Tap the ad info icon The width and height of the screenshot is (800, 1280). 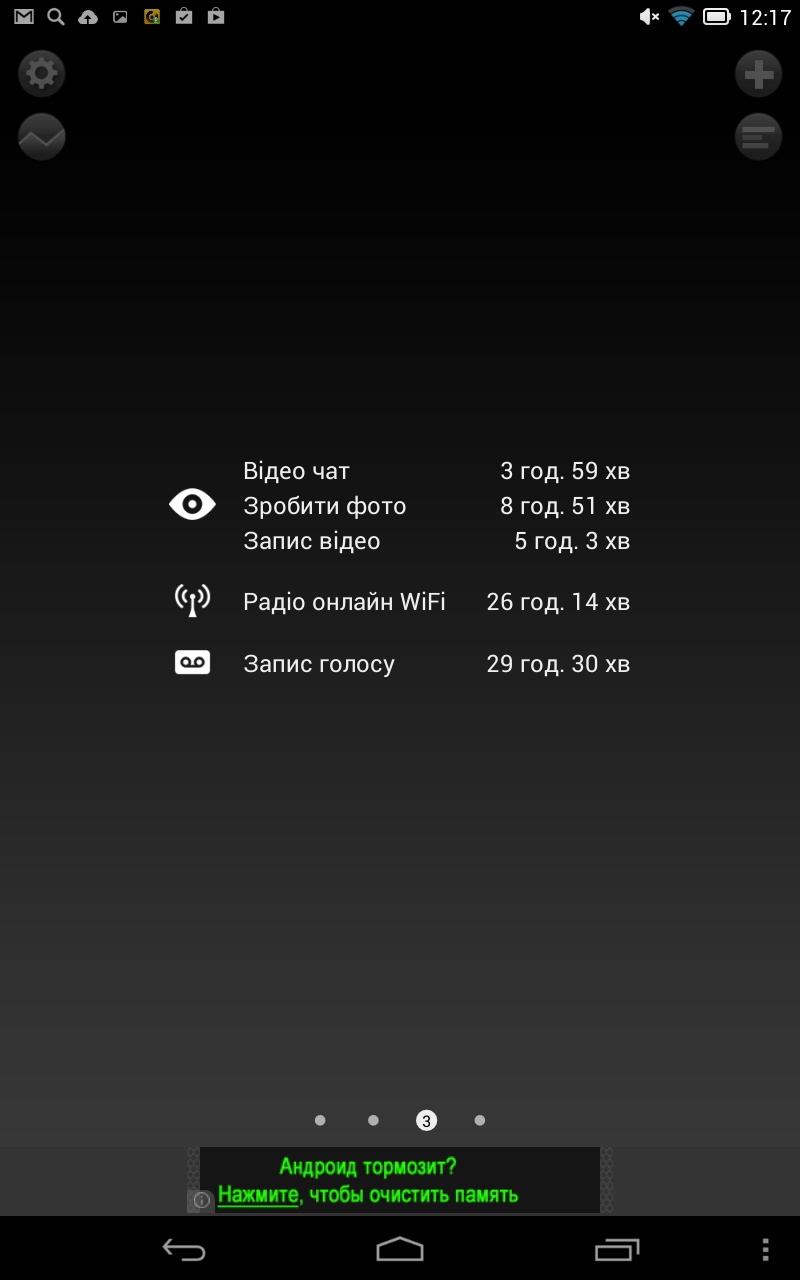(202, 1200)
